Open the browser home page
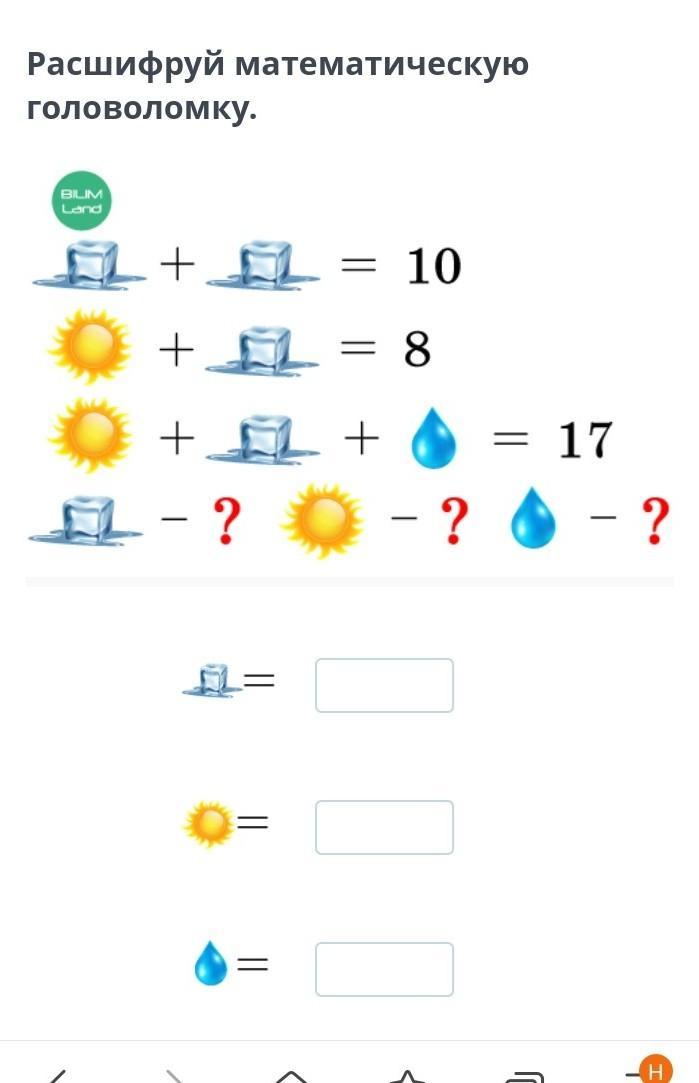This screenshot has height=1083, width=699. tap(291, 1076)
